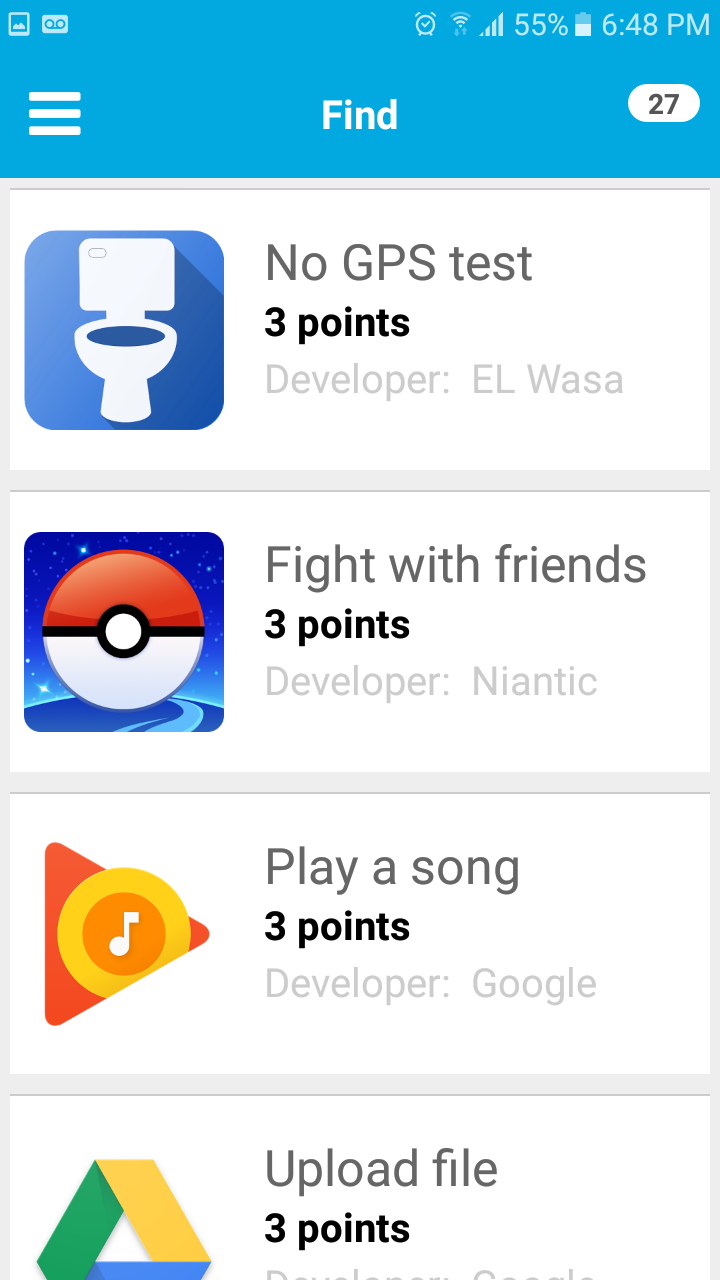720x1280 pixels.
Task: Tap the Wi-Fi indicator in the status bar
Action: point(460,25)
